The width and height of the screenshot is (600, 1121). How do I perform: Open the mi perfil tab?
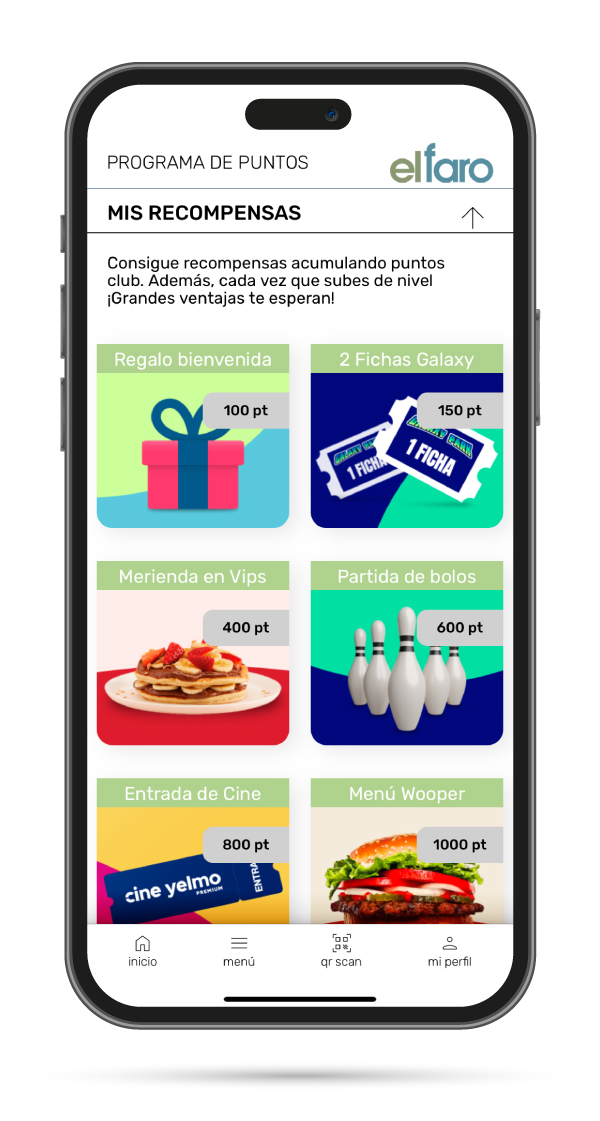(x=449, y=951)
